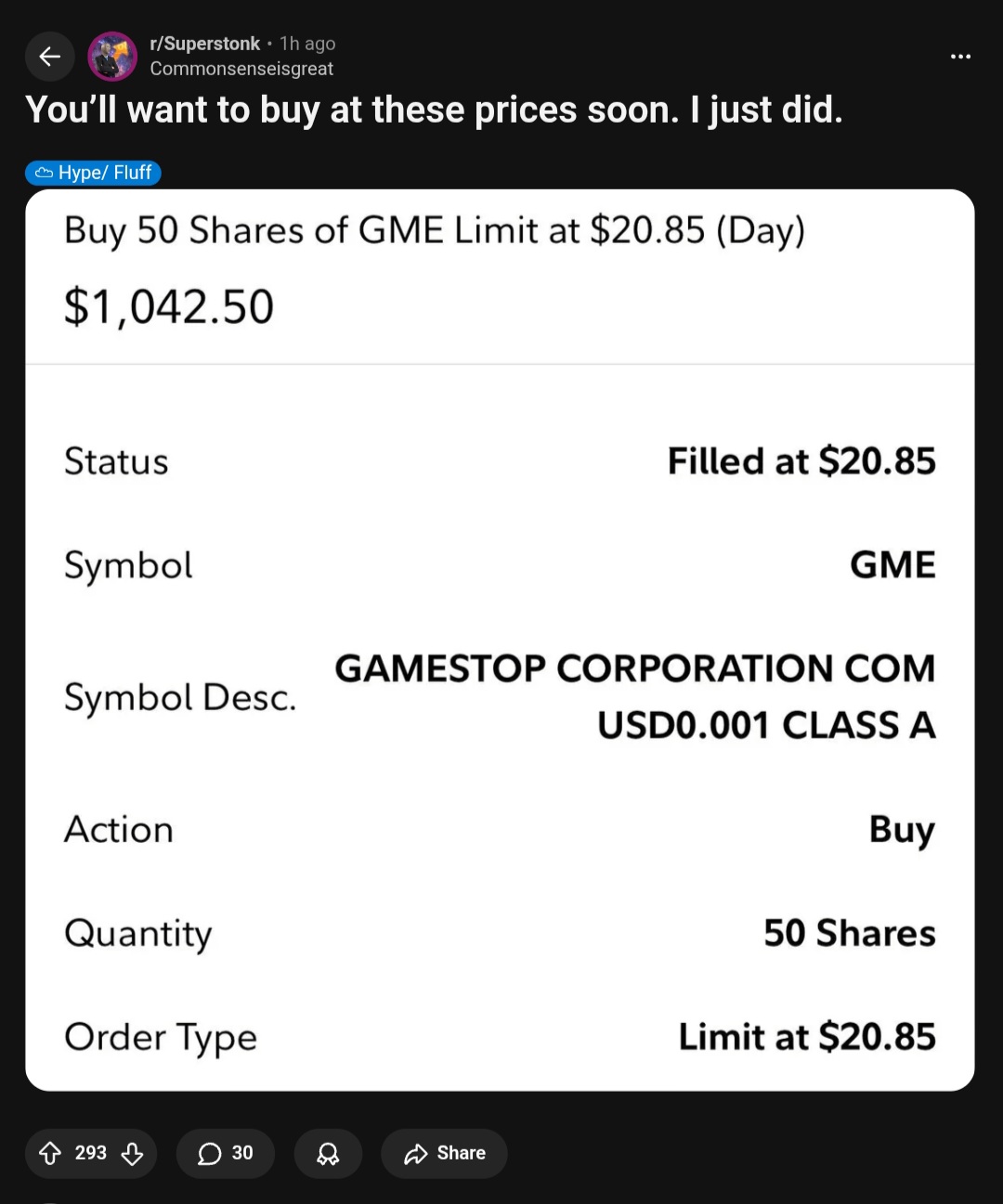The image size is (1003, 1204).
Task: Downvote this post
Action: pyautogui.click(x=133, y=1153)
